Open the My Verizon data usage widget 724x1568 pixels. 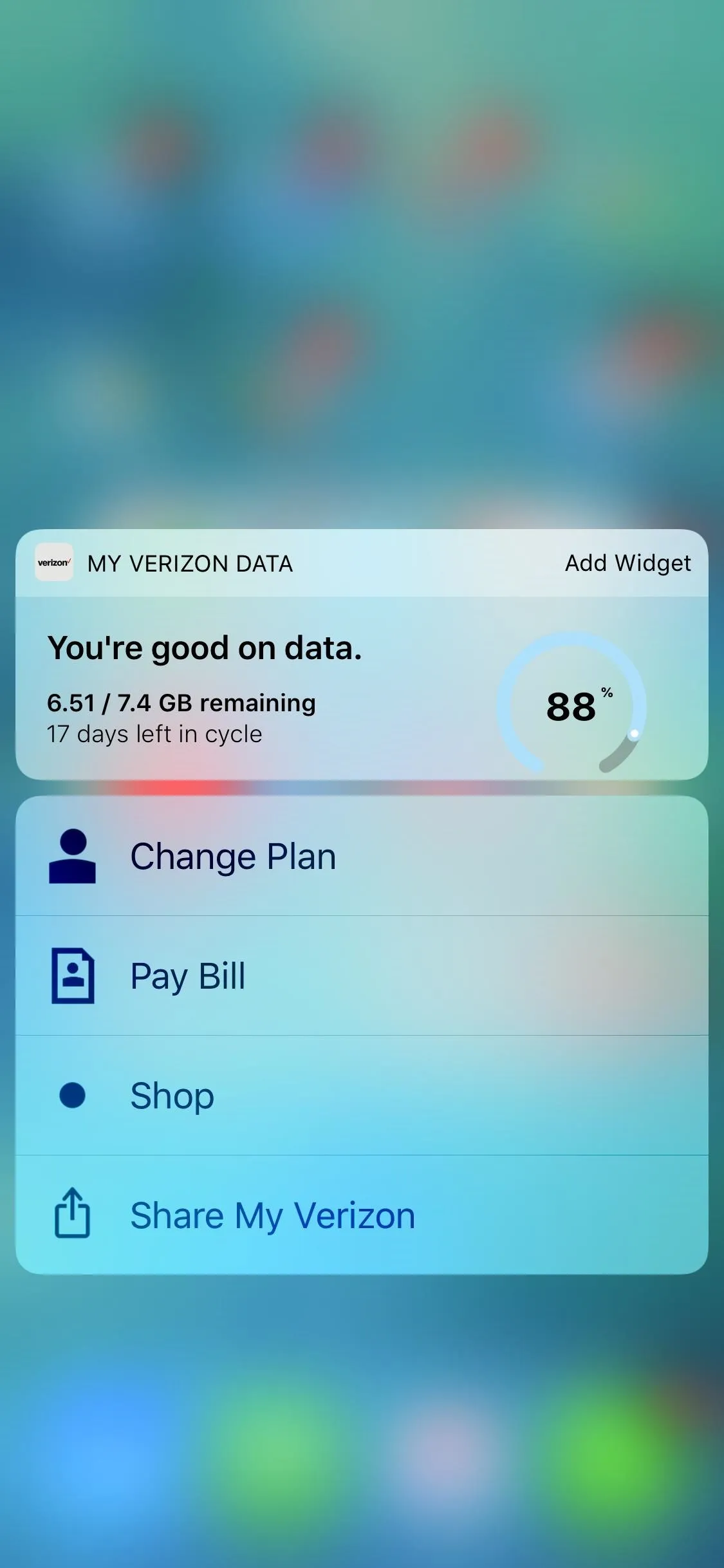click(362, 687)
